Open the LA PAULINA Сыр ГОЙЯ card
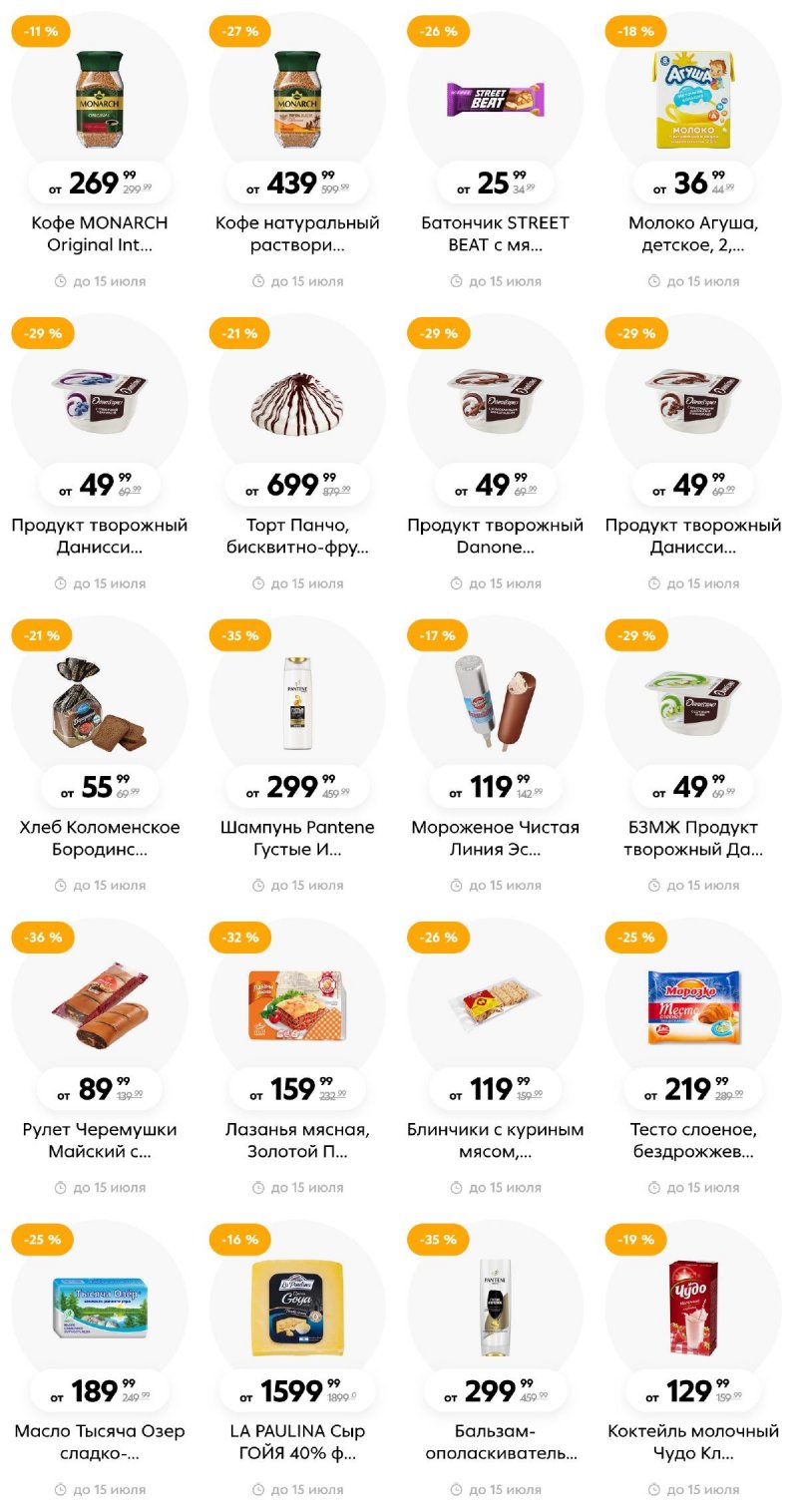798x1512 pixels. pos(297,1309)
